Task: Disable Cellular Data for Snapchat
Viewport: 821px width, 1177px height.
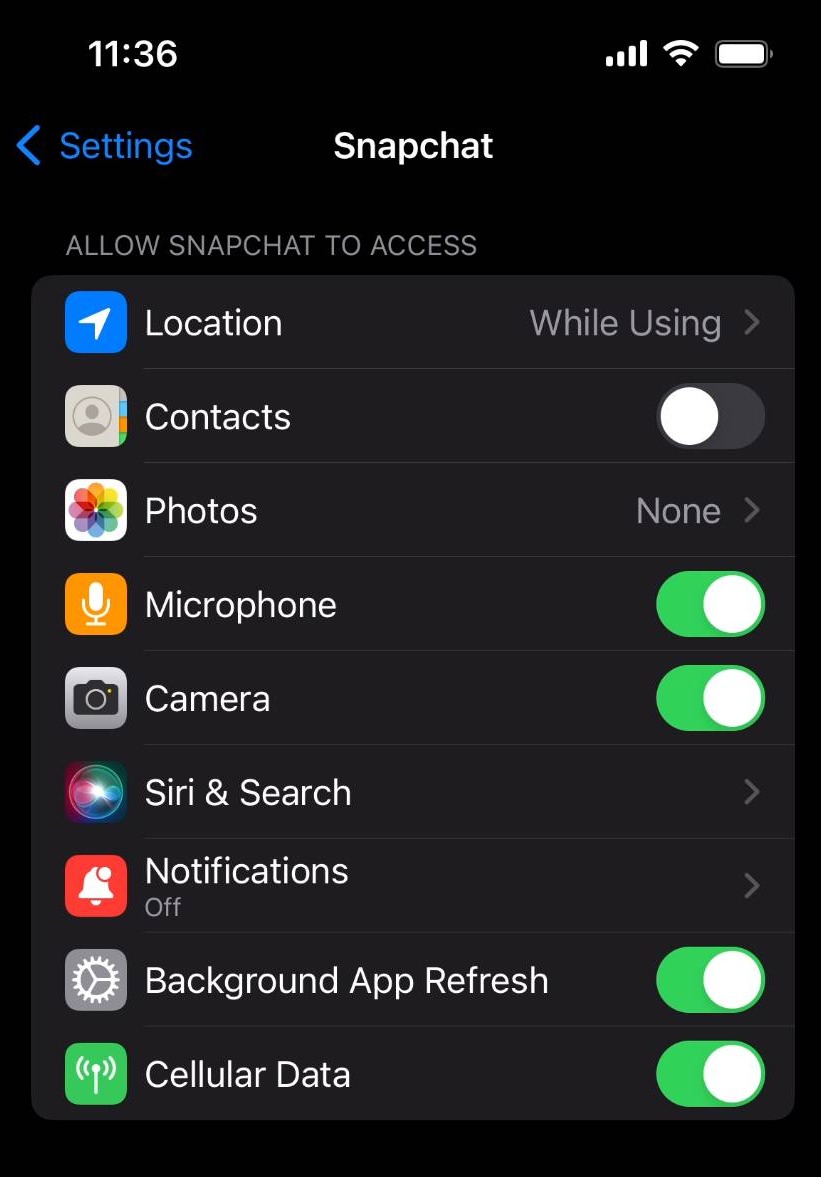Action: pyautogui.click(x=710, y=1075)
